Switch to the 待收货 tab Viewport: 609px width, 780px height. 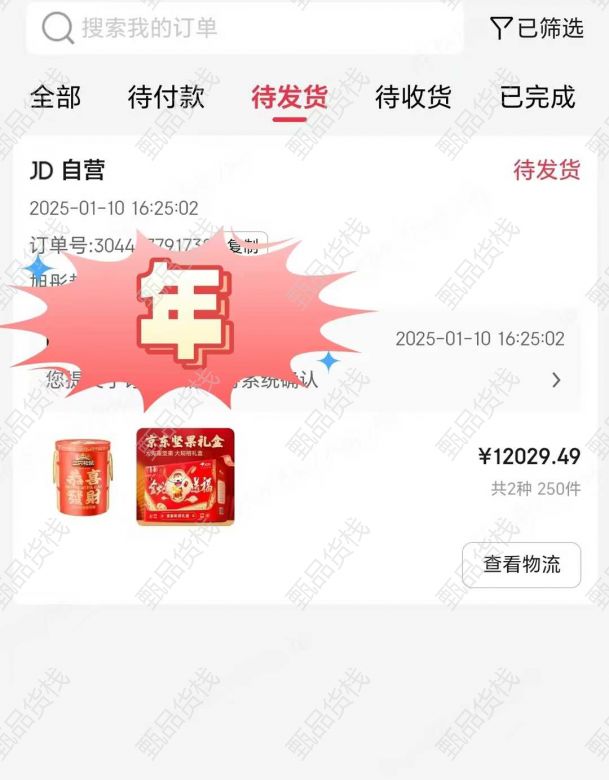pos(413,97)
